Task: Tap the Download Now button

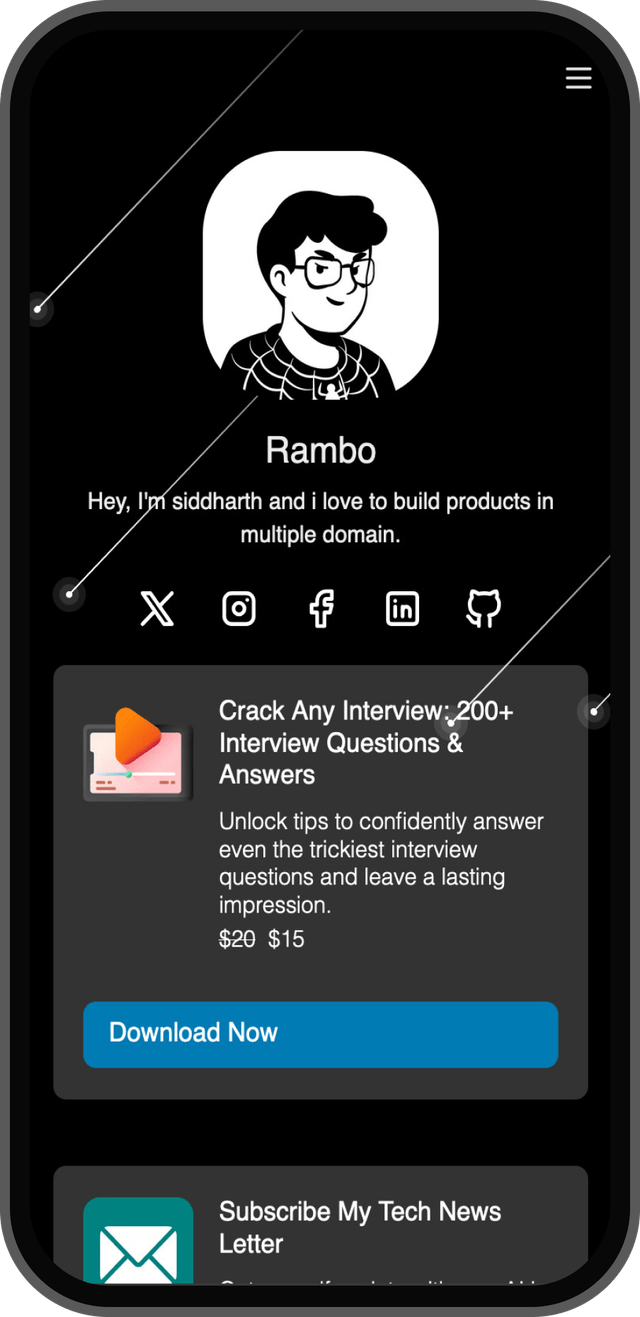Action: point(320,1034)
